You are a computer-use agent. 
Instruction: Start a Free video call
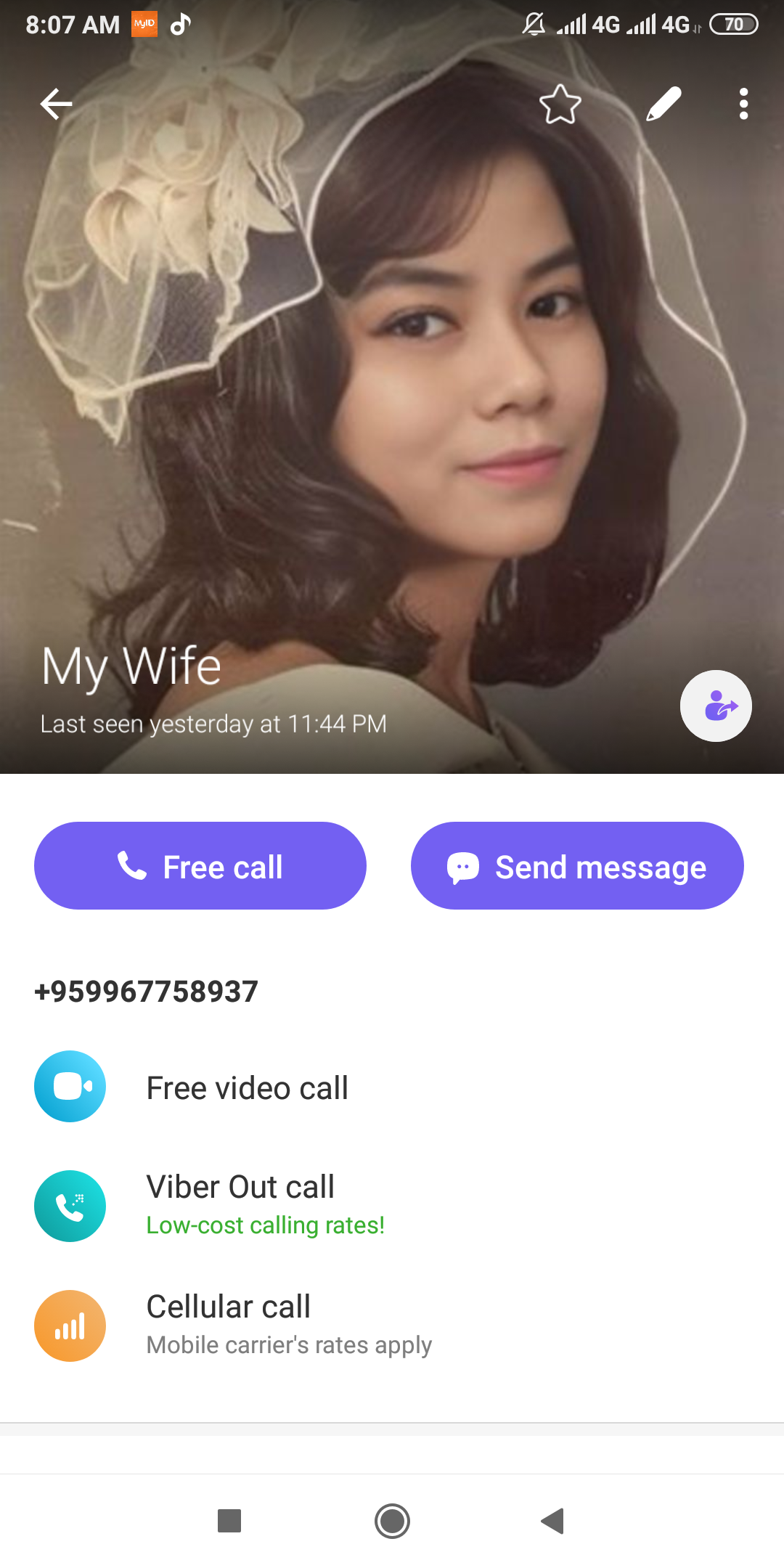point(247,1087)
